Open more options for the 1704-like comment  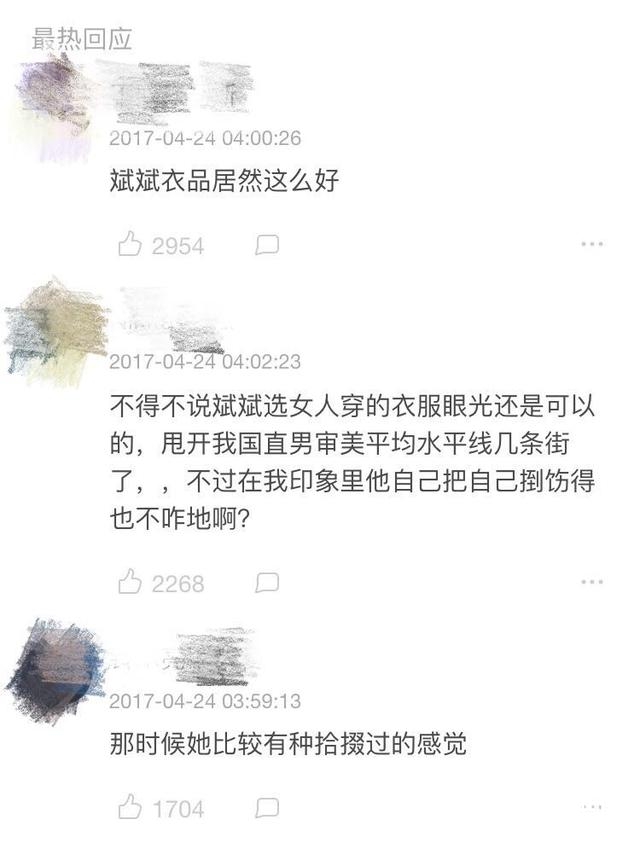592,807
